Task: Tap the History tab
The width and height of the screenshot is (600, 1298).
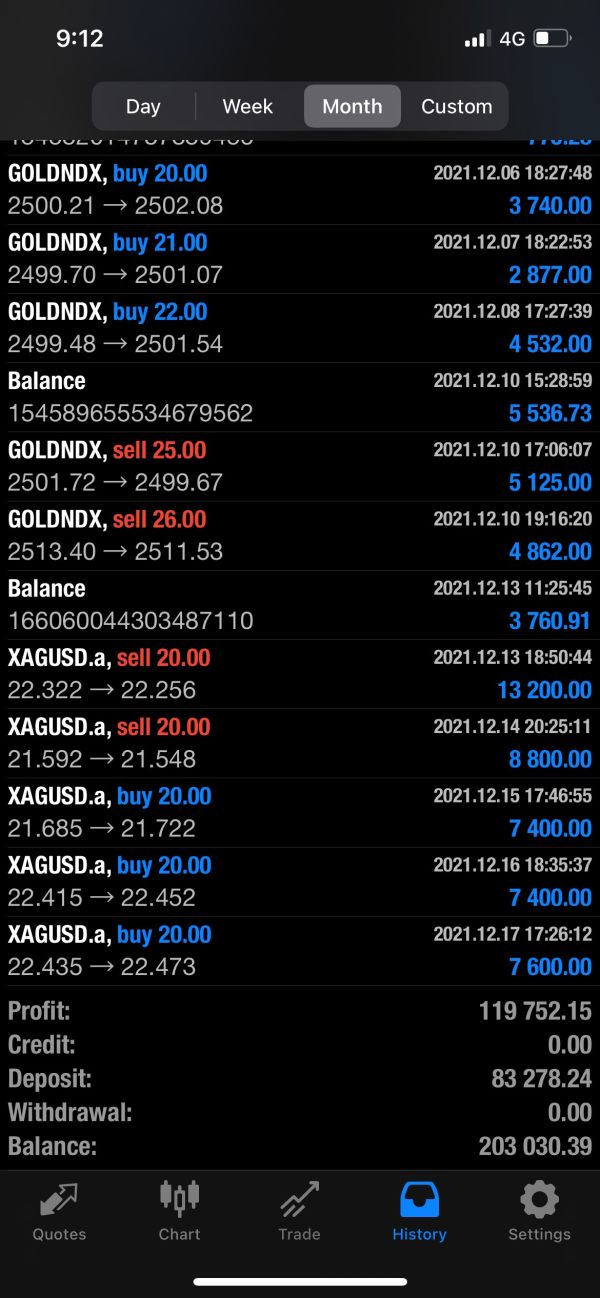Action: click(x=419, y=1211)
